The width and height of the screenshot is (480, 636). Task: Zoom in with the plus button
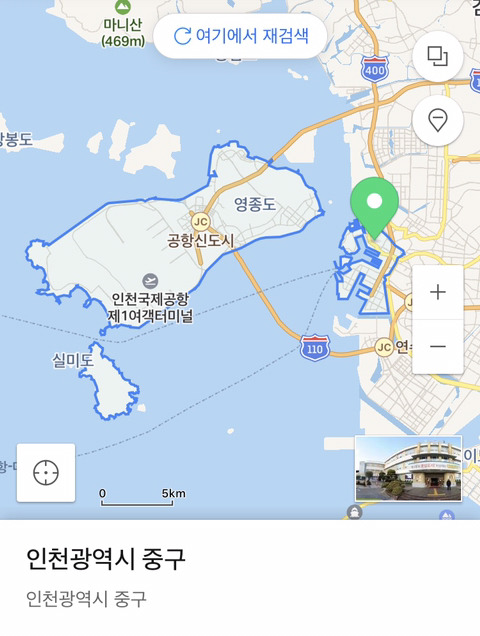pyautogui.click(x=438, y=292)
